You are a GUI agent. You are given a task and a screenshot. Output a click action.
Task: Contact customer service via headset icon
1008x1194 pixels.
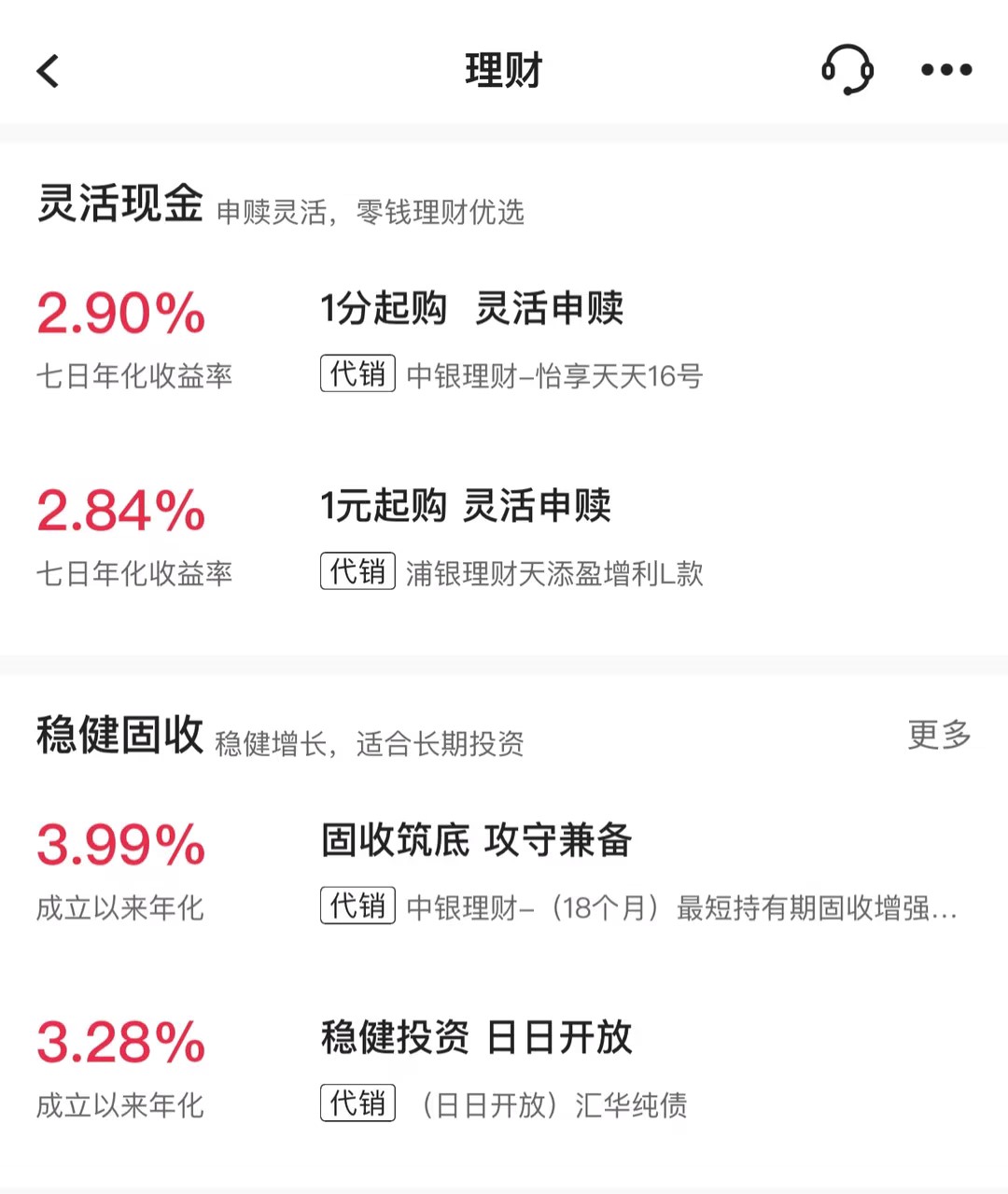[x=847, y=70]
